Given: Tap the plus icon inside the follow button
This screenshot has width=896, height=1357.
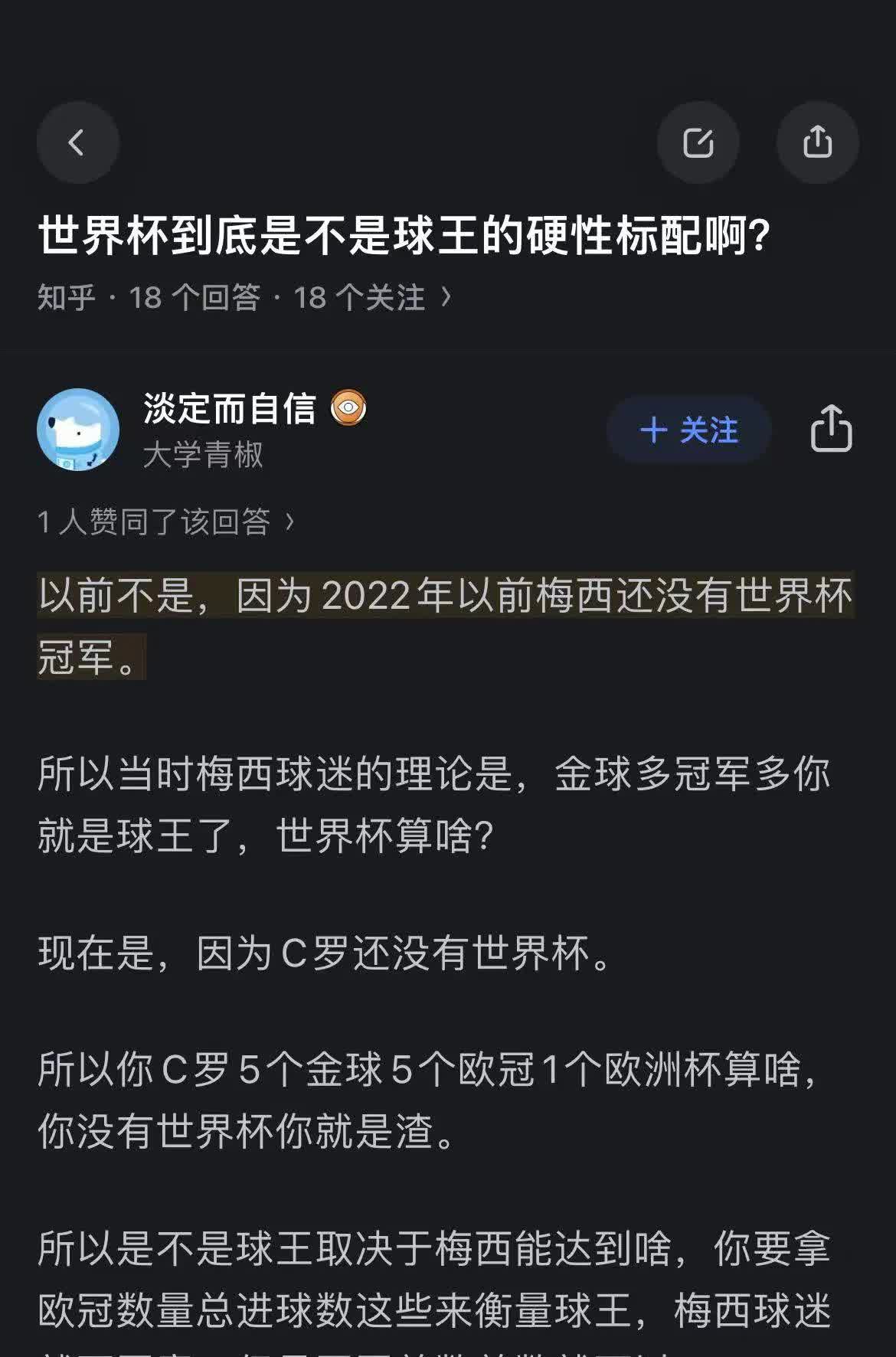Looking at the screenshot, I should click(654, 430).
